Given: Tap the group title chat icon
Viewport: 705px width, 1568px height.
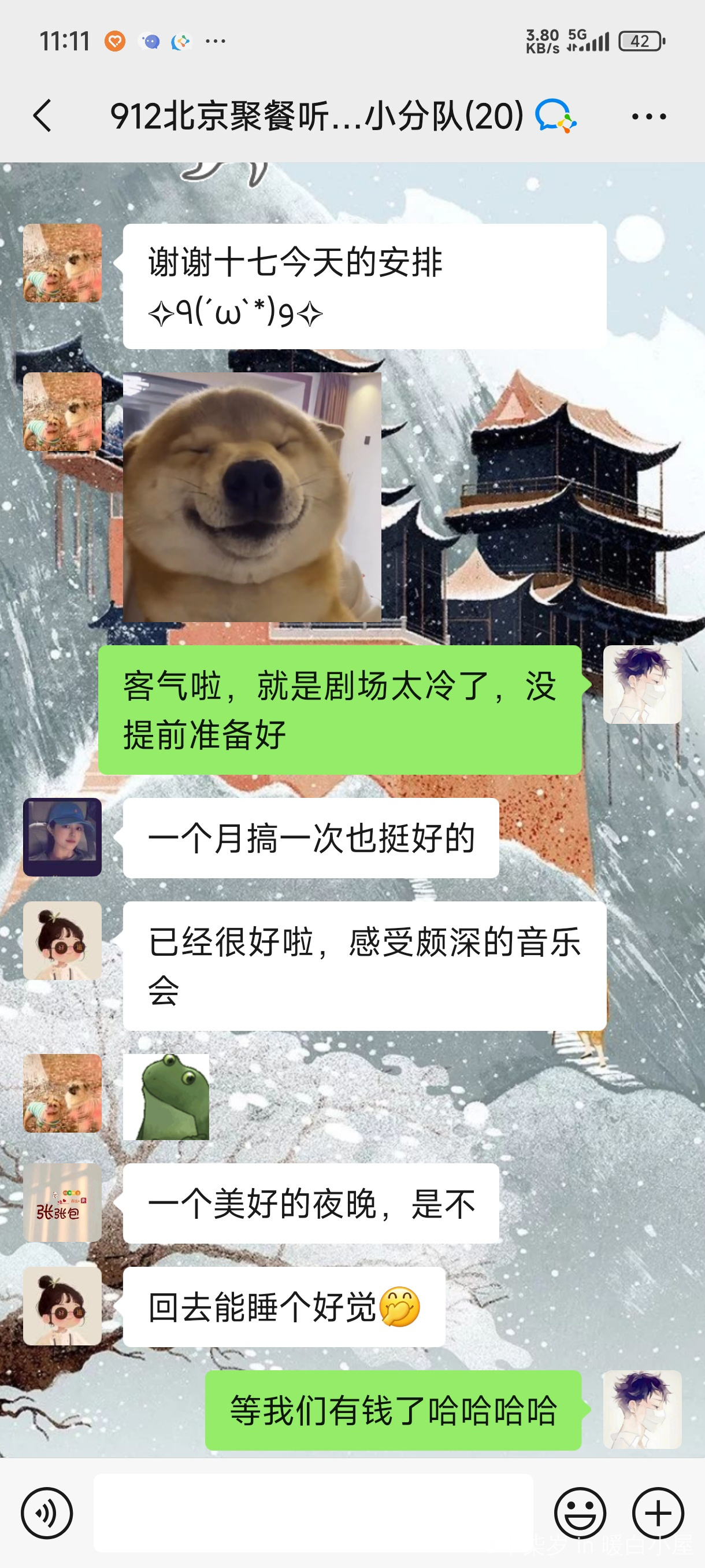Looking at the screenshot, I should pos(555,116).
